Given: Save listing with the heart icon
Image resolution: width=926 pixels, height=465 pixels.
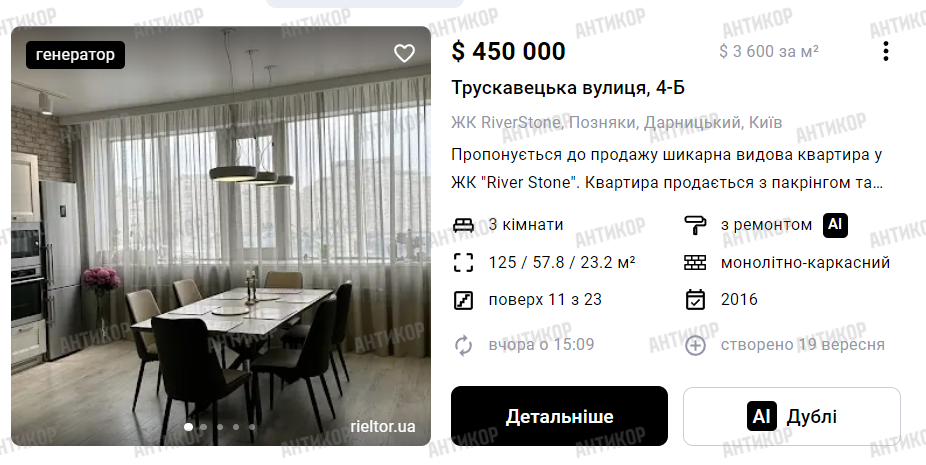Looking at the screenshot, I should pyautogui.click(x=404, y=54).
